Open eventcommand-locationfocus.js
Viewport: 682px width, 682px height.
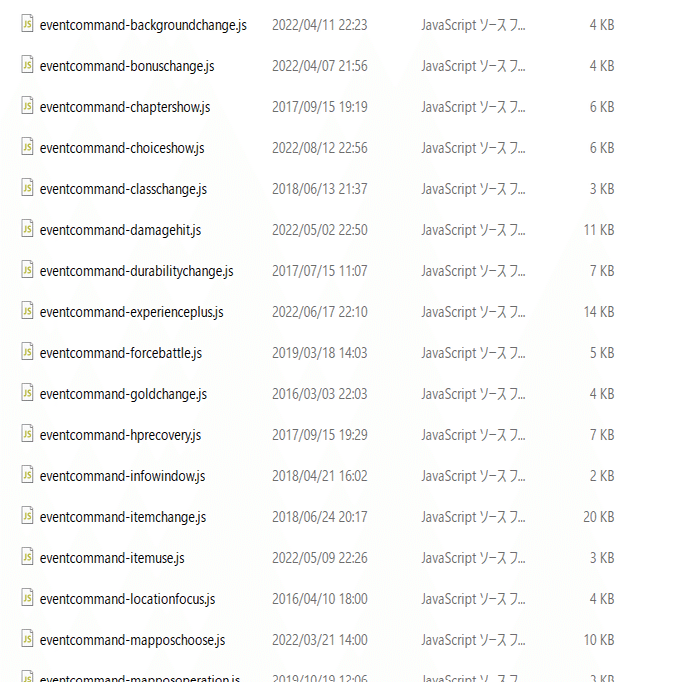127,599
